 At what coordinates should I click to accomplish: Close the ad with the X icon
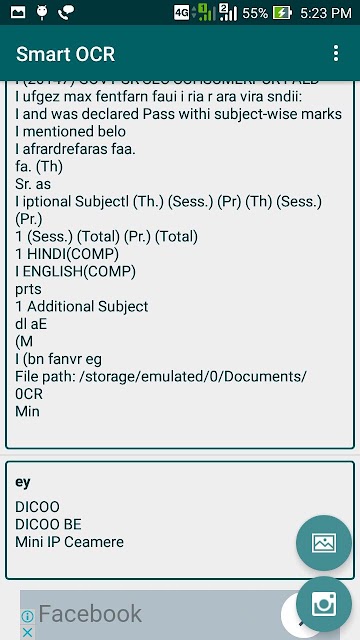[27, 633]
